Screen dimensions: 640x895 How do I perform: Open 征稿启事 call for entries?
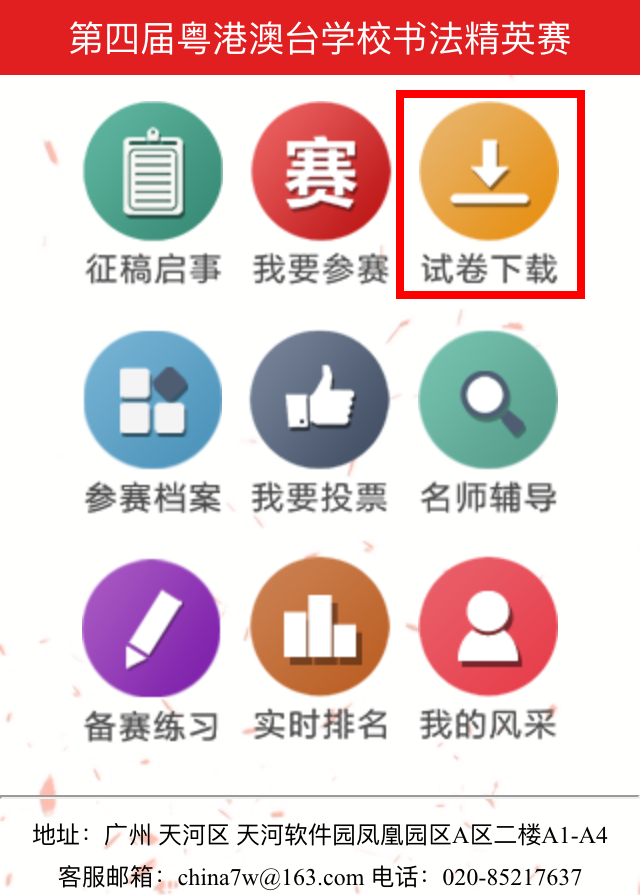click(152, 171)
